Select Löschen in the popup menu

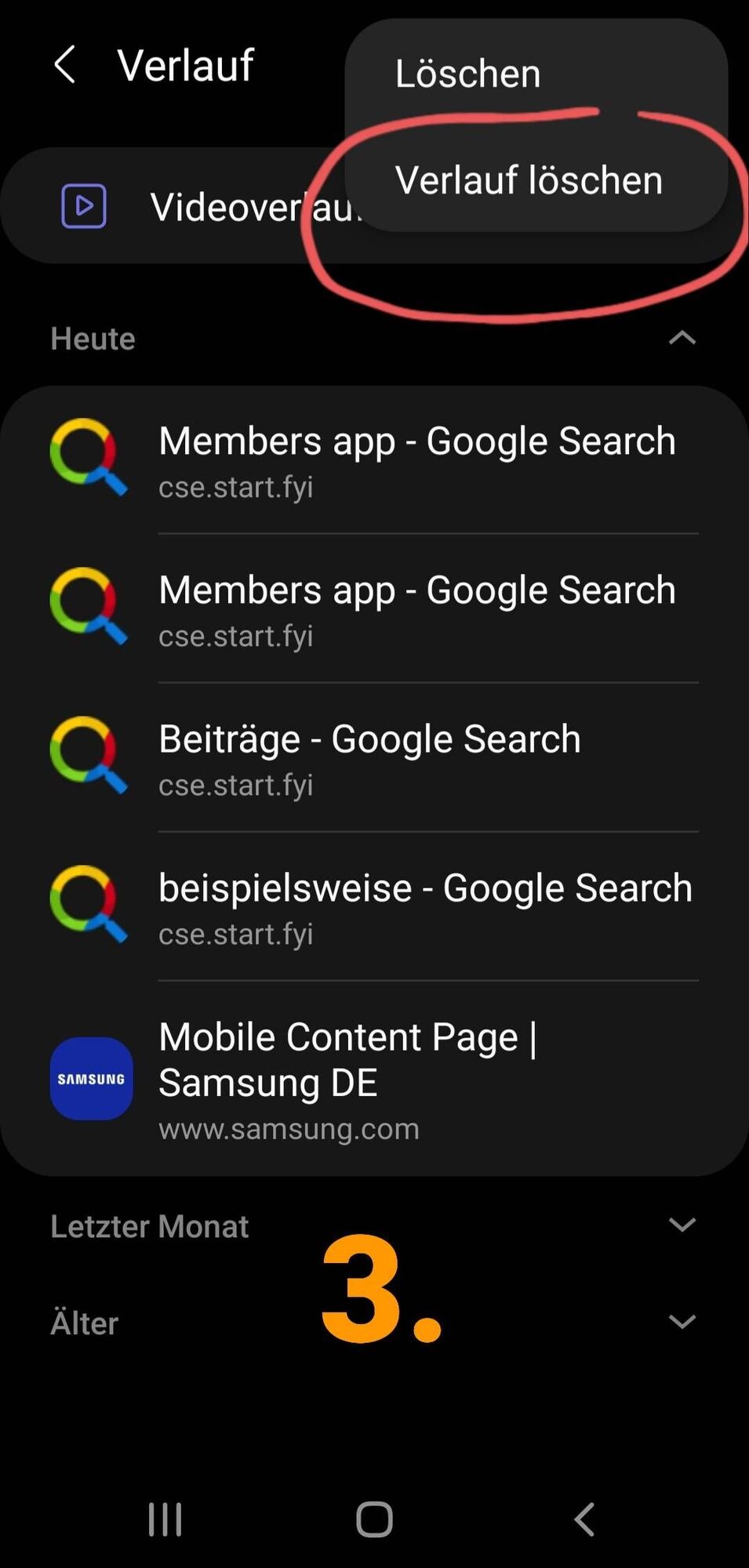pyautogui.click(x=467, y=74)
